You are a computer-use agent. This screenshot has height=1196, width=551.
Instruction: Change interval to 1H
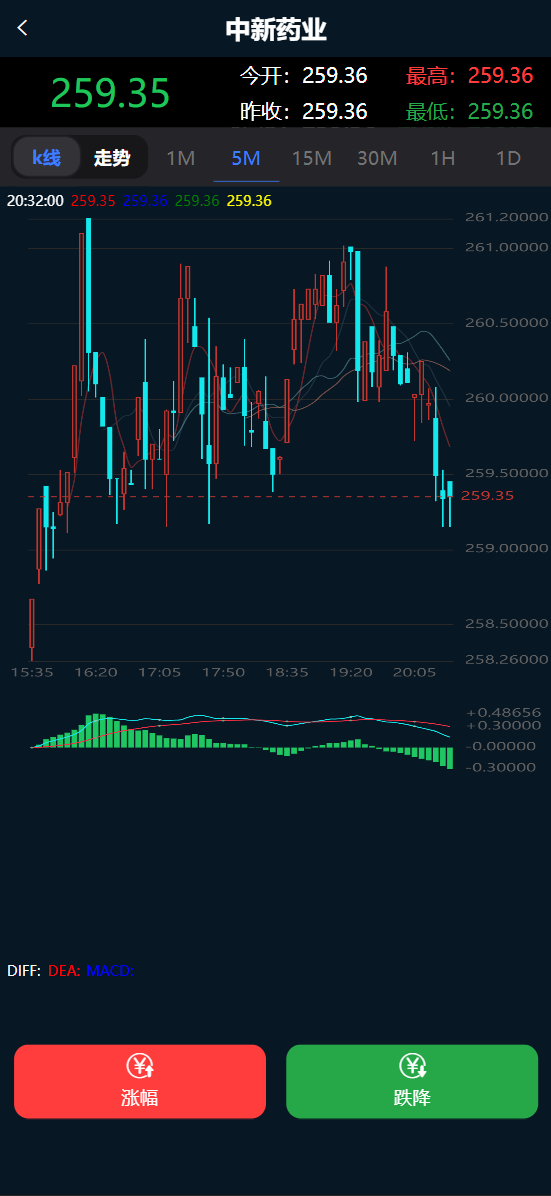443,159
